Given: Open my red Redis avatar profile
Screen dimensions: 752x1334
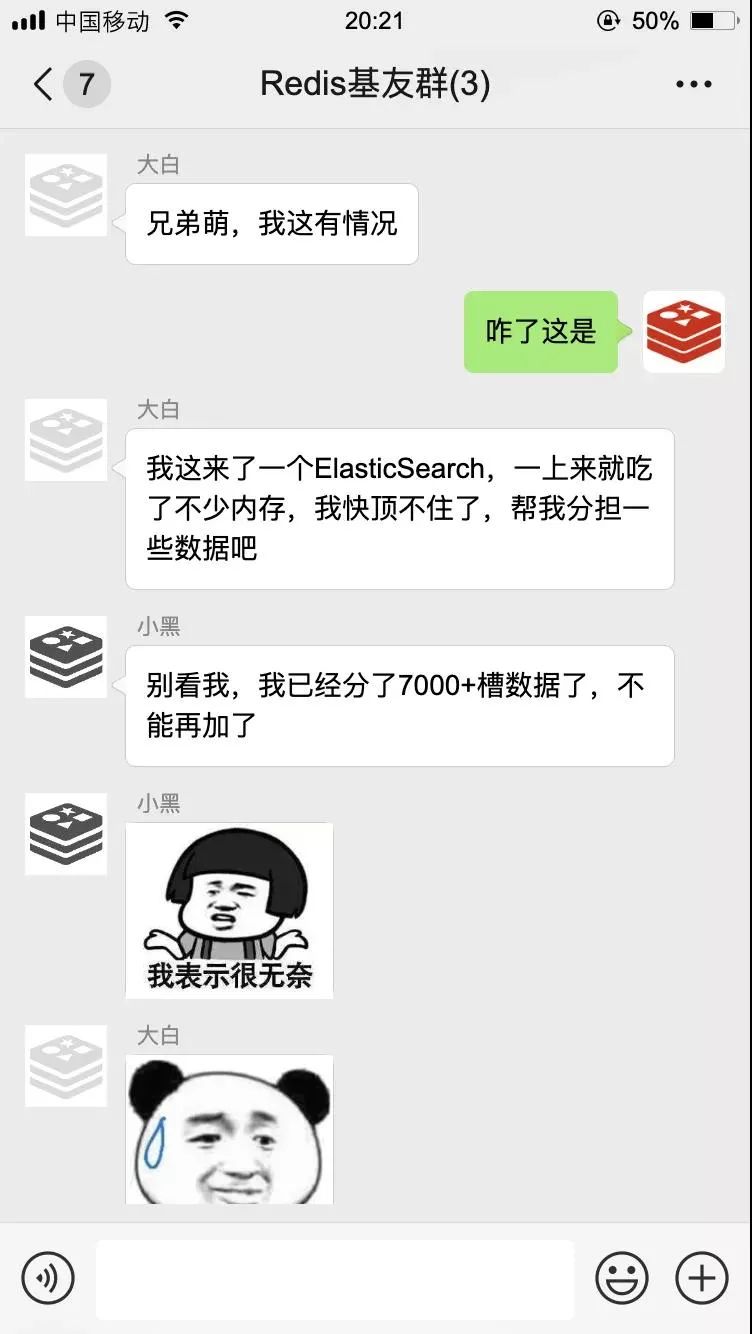Looking at the screenshot, I should (x=684, y=332).
